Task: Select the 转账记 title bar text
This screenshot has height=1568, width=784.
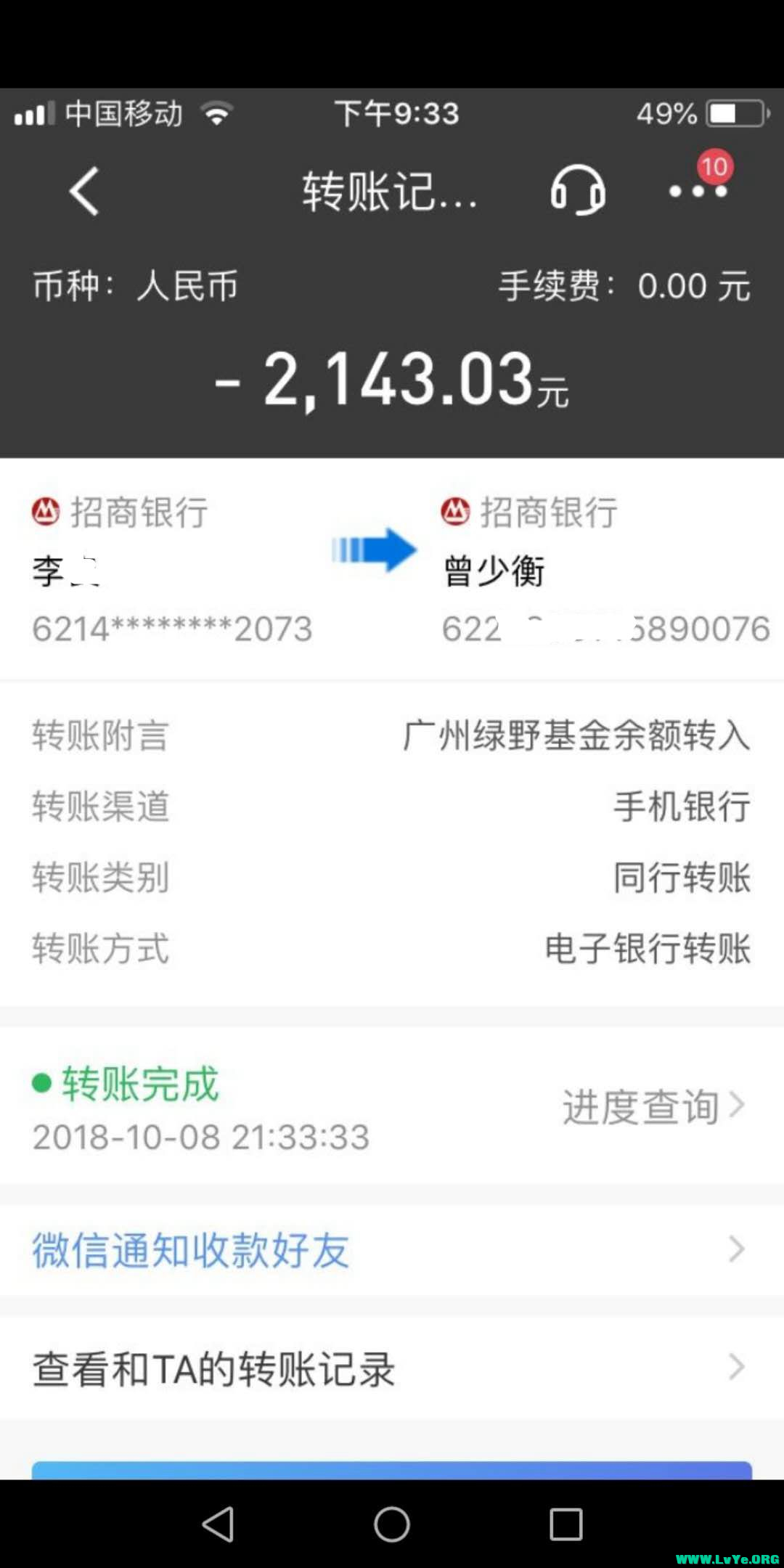Action: point(388,190)
